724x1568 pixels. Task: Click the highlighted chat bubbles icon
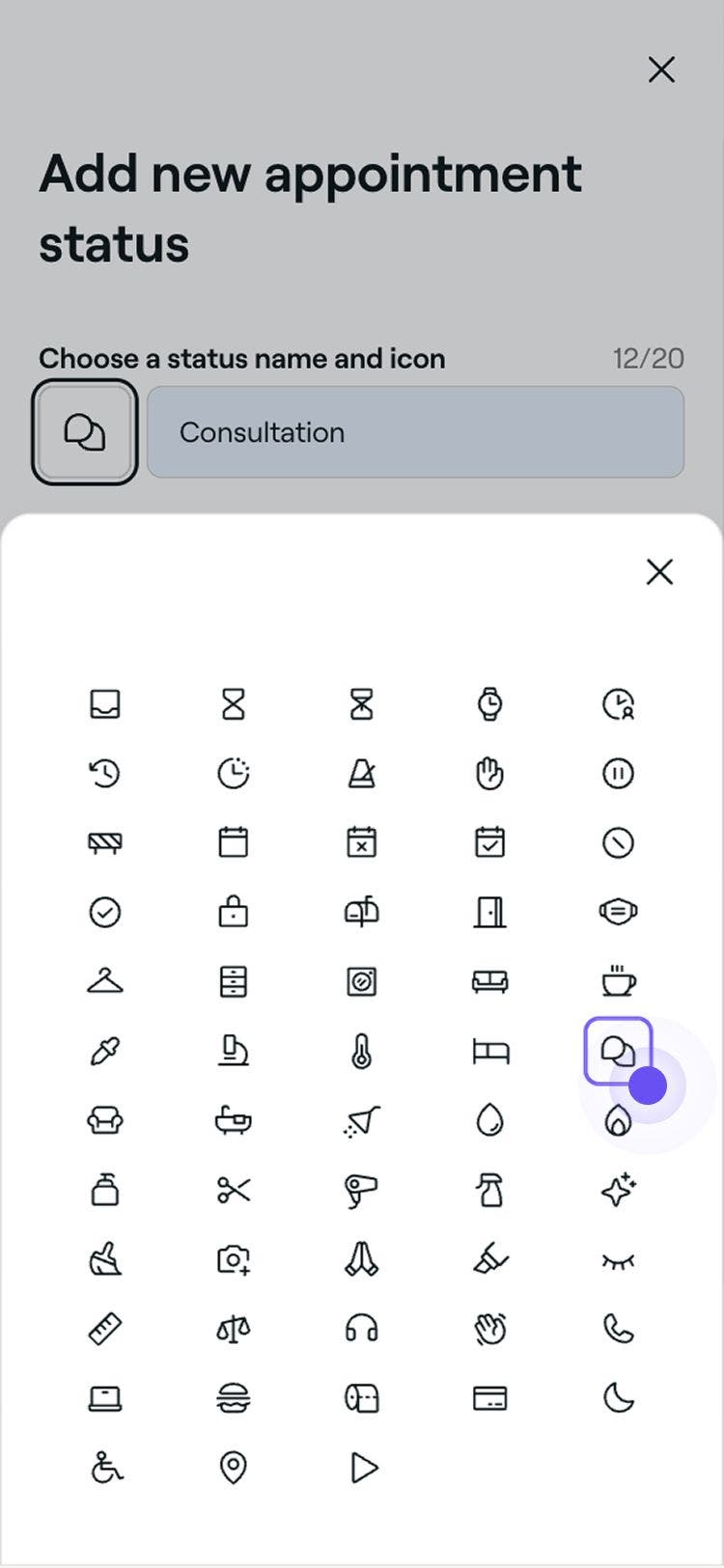[619, 1049]
